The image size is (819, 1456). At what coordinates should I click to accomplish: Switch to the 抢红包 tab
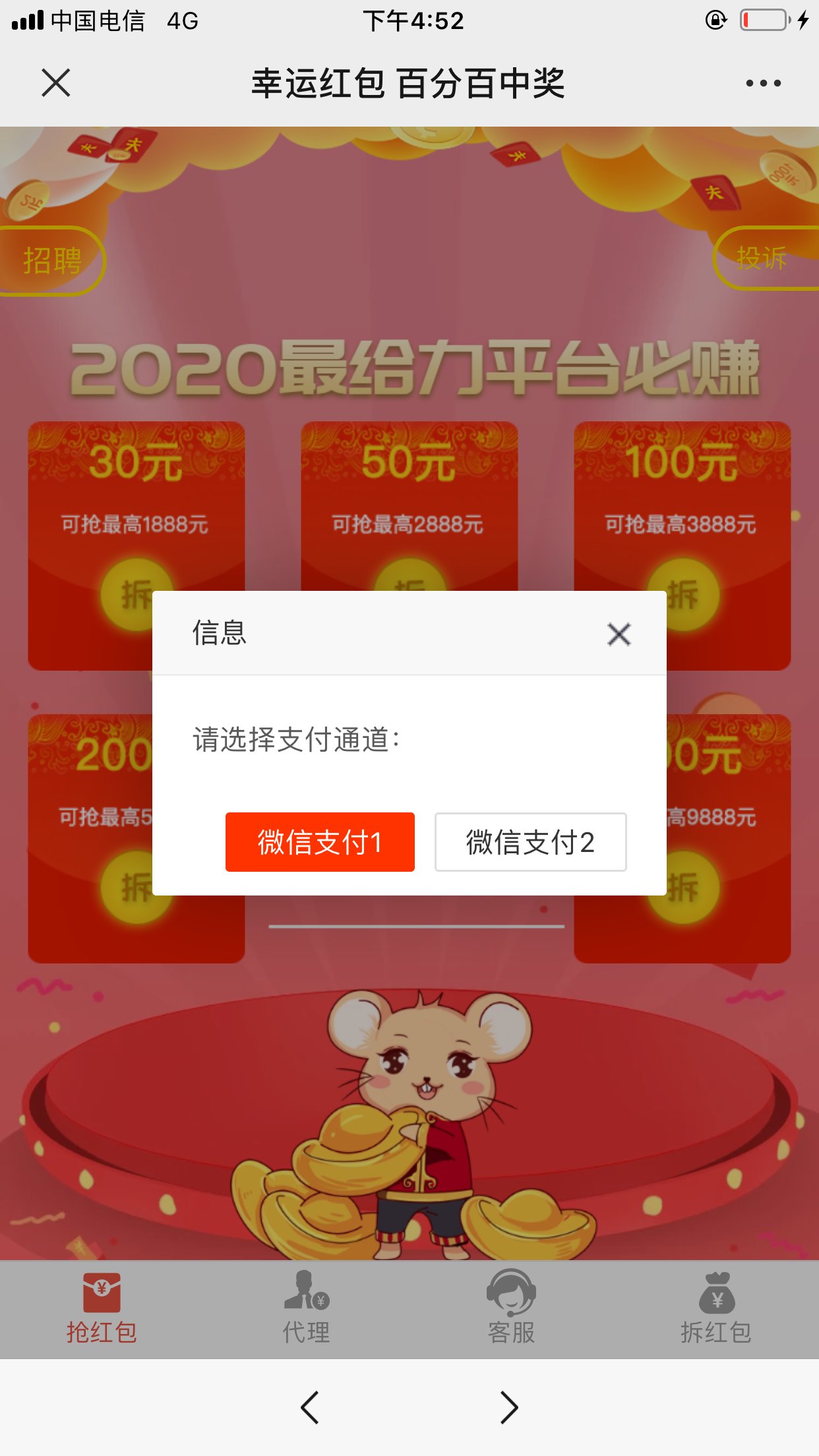point(102,1309)
